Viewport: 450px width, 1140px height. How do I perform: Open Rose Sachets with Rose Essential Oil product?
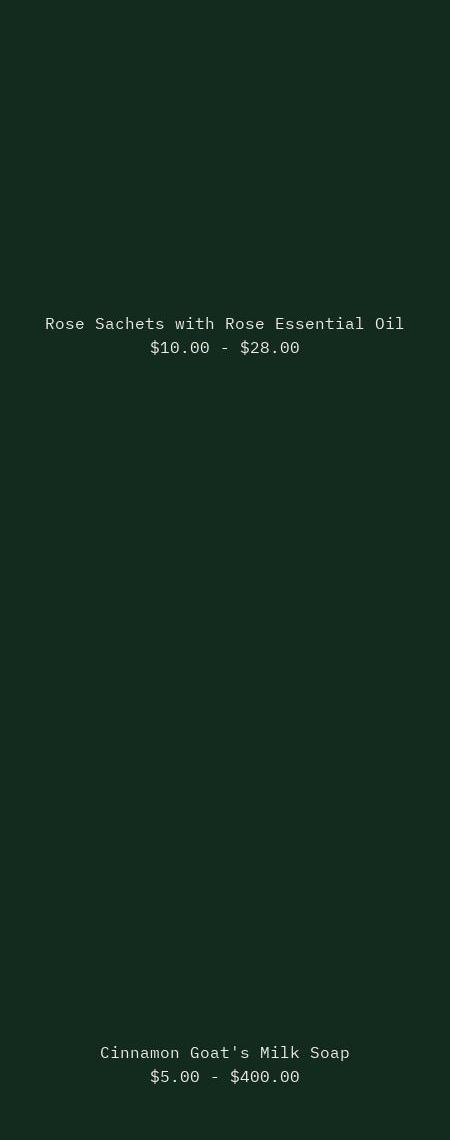(x=225, y=324)
